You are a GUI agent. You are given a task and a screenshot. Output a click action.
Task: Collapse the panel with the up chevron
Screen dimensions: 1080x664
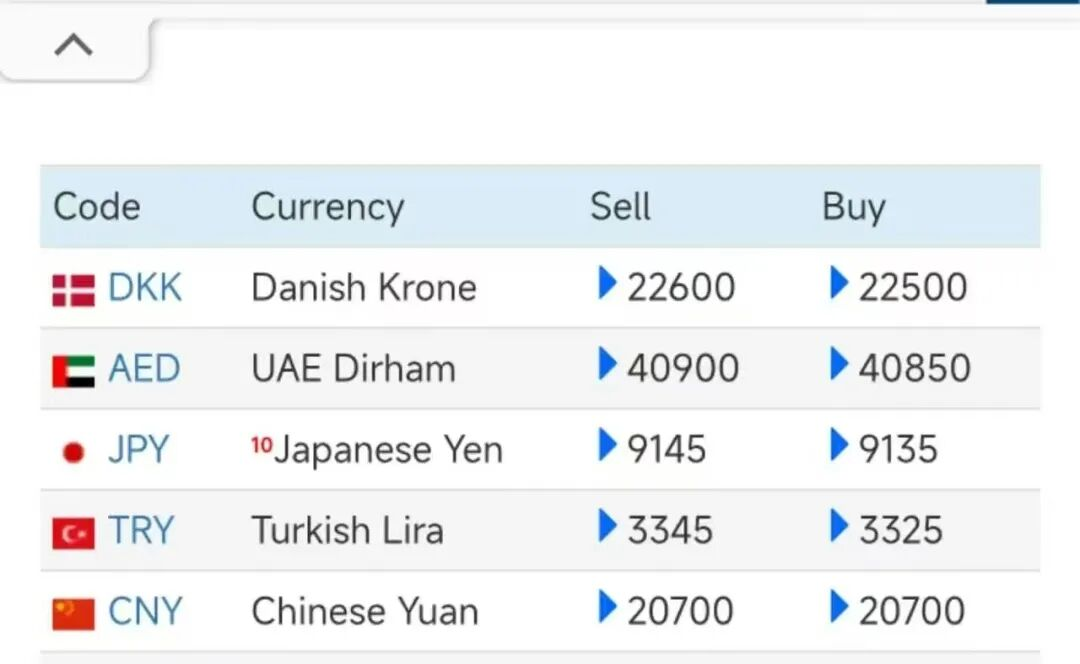(73, 45)
